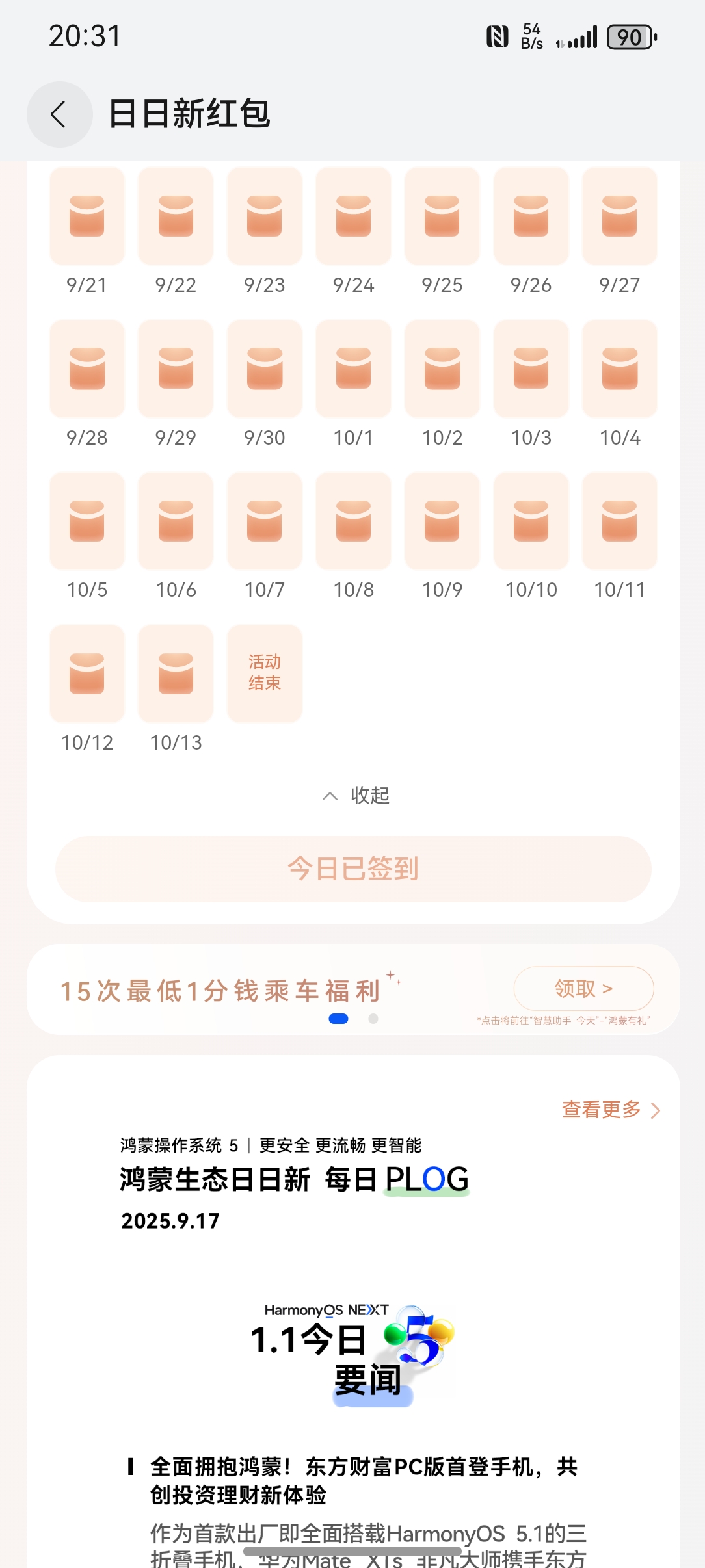Viewport: 705px width, 1568px height.
Task: Open the 15次最低1分钱乘车福利 banner
Action: click(221, 991)
